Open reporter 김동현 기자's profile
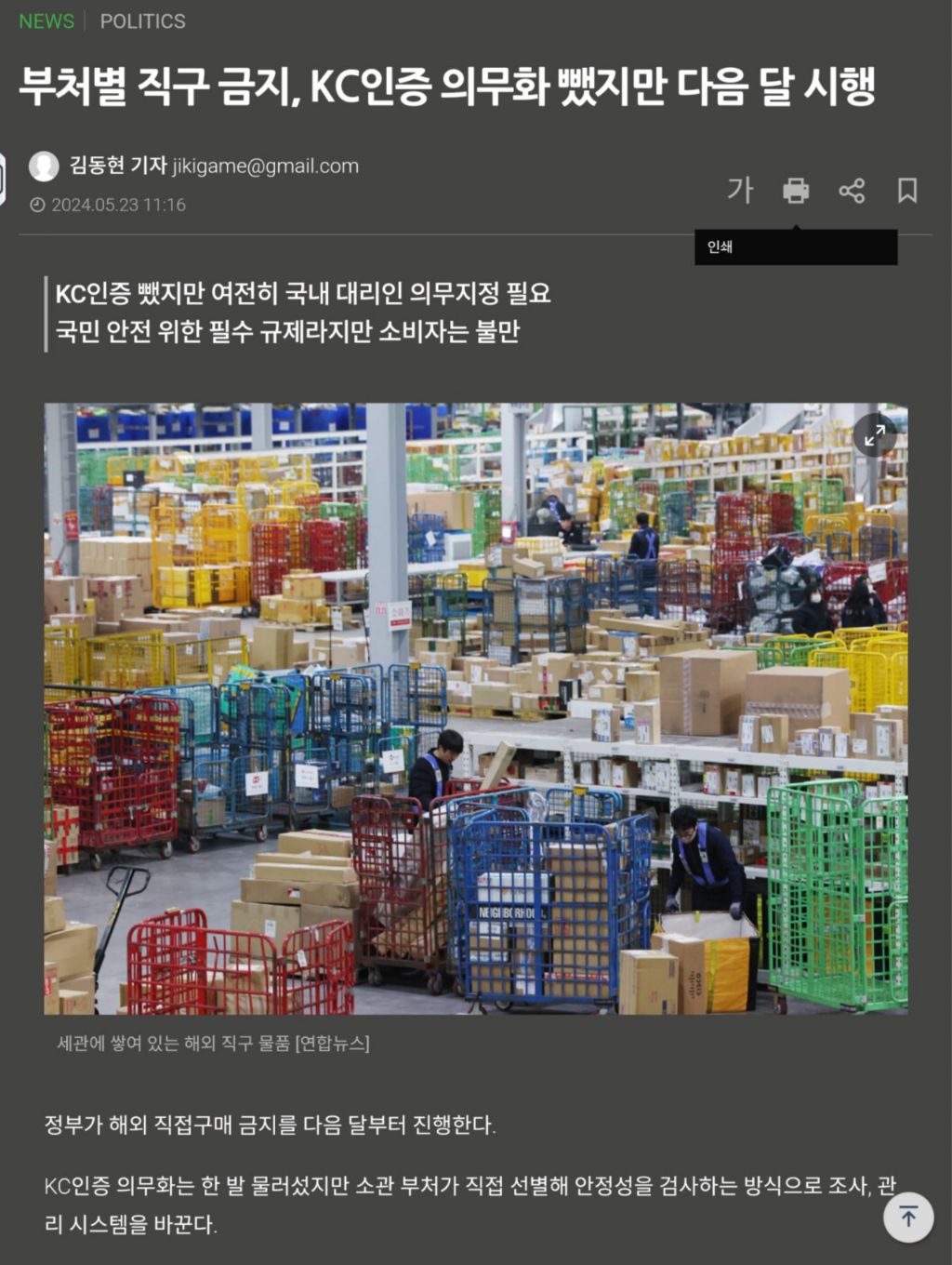 pyautogui.click(x=117, y=166)
